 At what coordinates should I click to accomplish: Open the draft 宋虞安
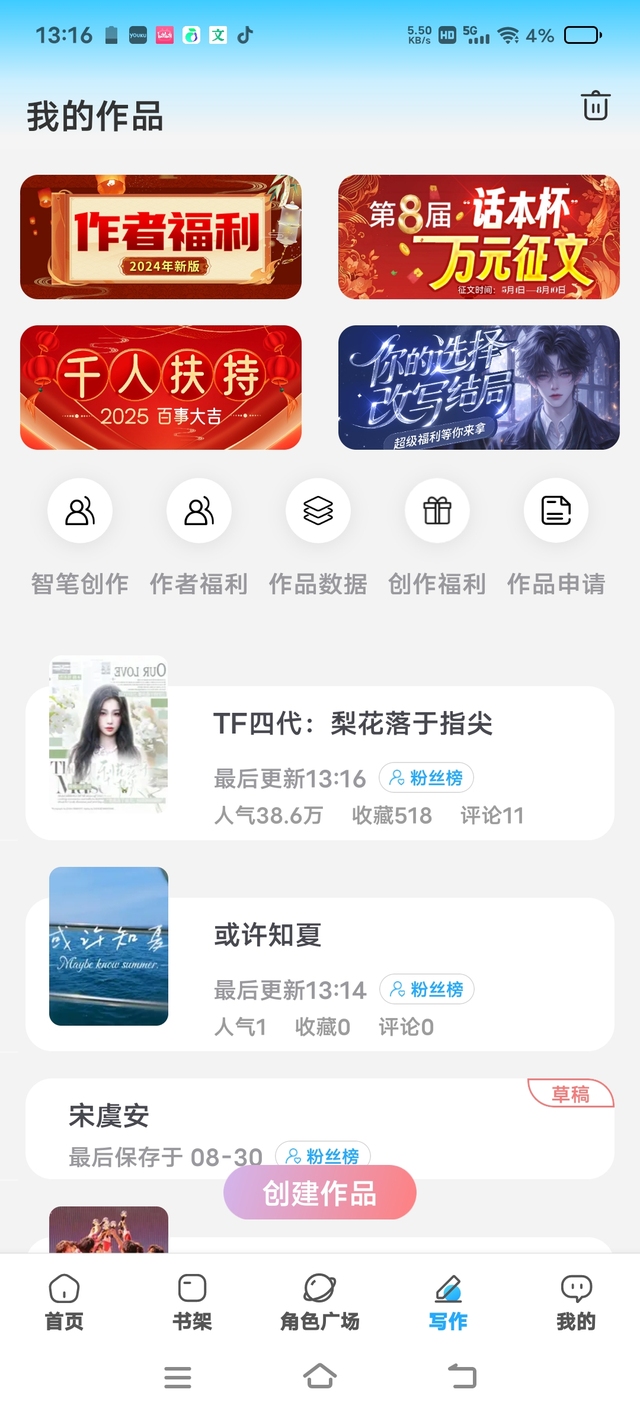click(110, 1116)
